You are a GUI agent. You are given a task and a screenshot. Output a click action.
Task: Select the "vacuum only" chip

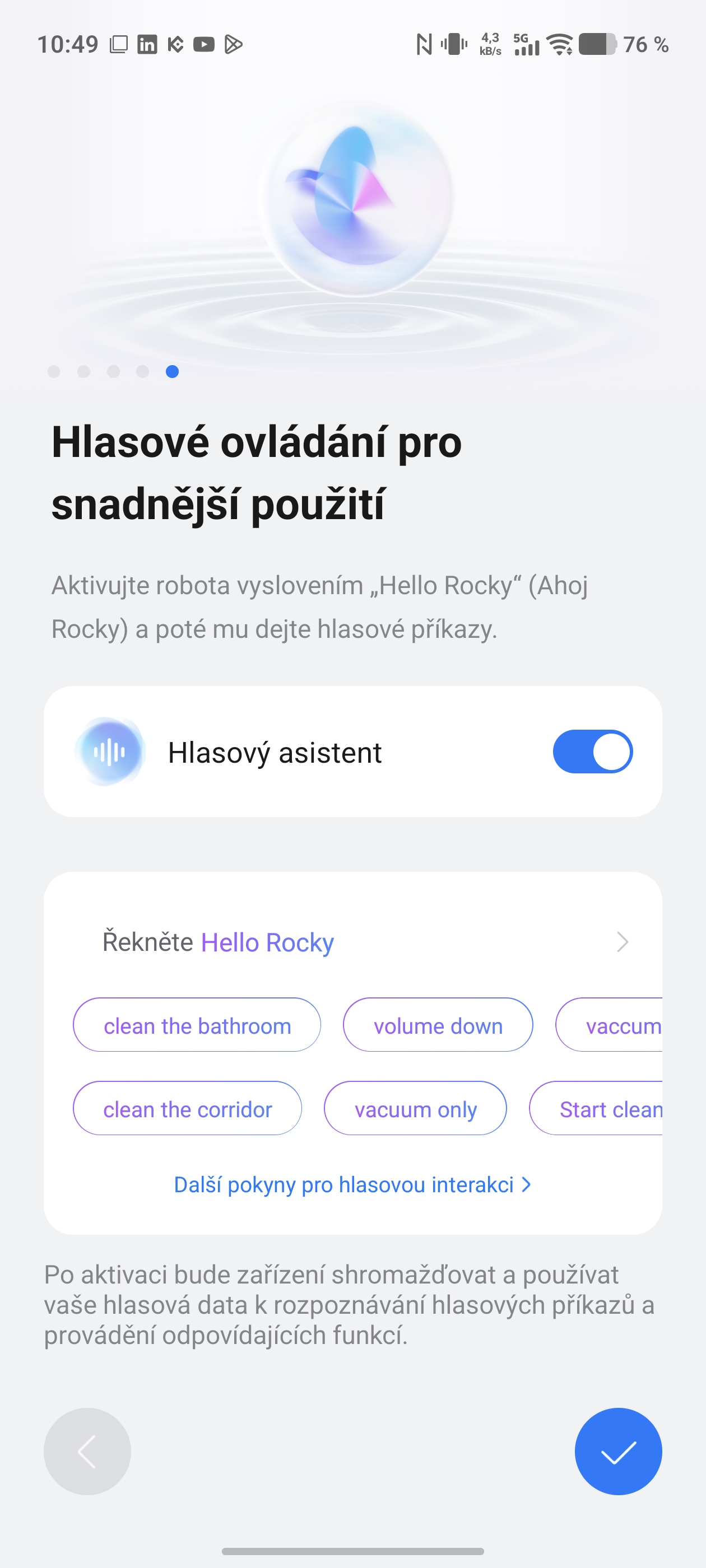pyautogui.click(x=415, y=1109)
